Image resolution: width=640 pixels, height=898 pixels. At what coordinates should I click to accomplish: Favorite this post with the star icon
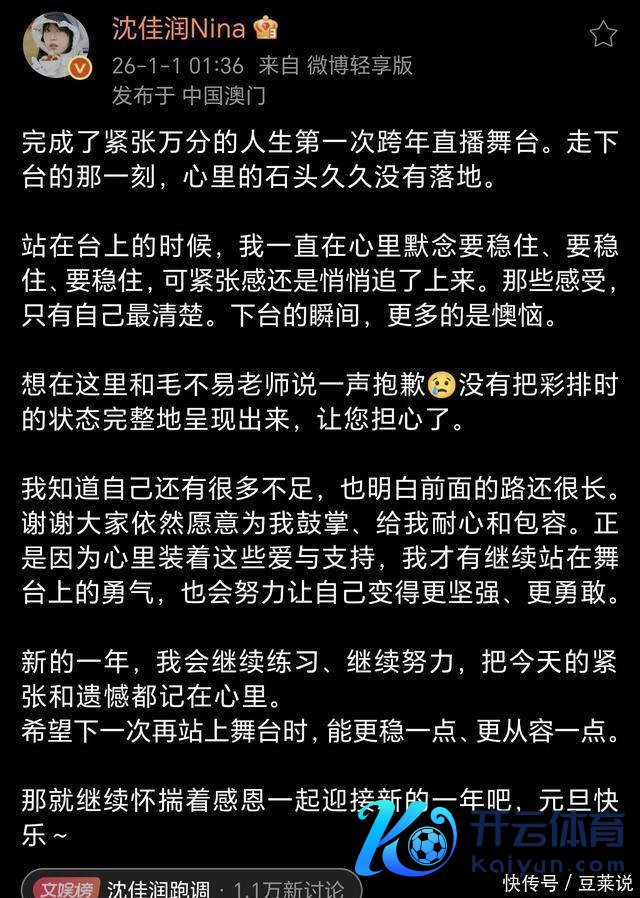603,35
